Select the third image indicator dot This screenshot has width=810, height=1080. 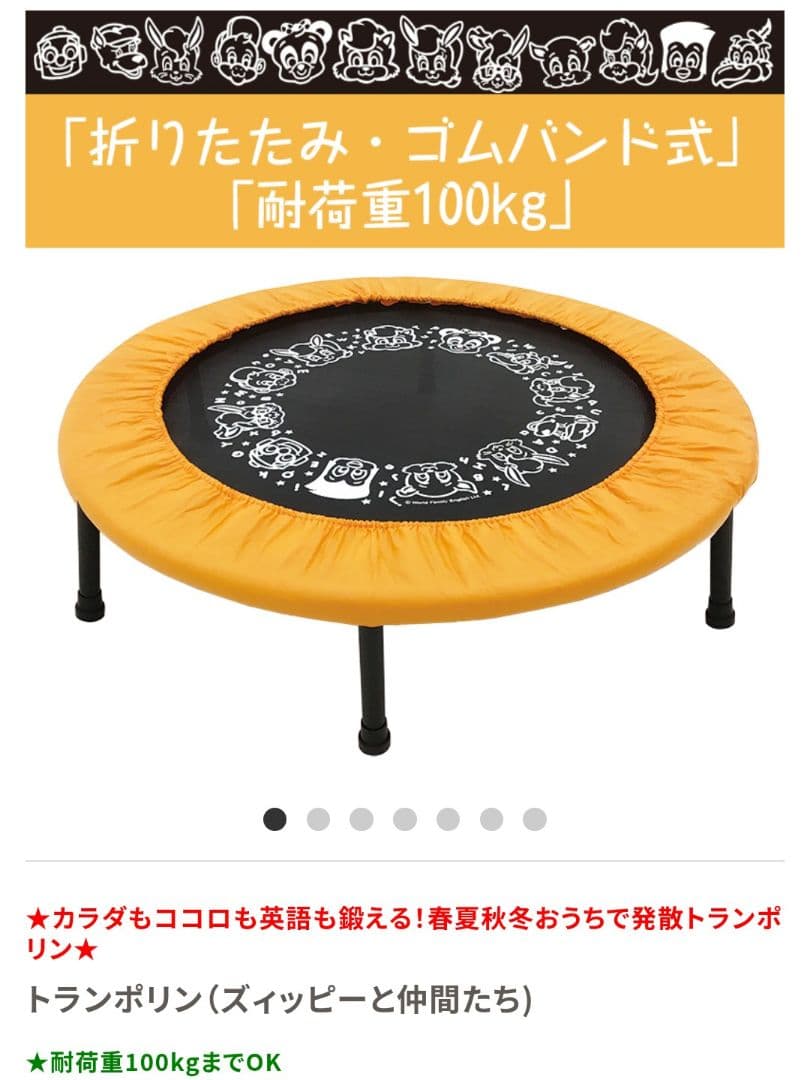361,820
